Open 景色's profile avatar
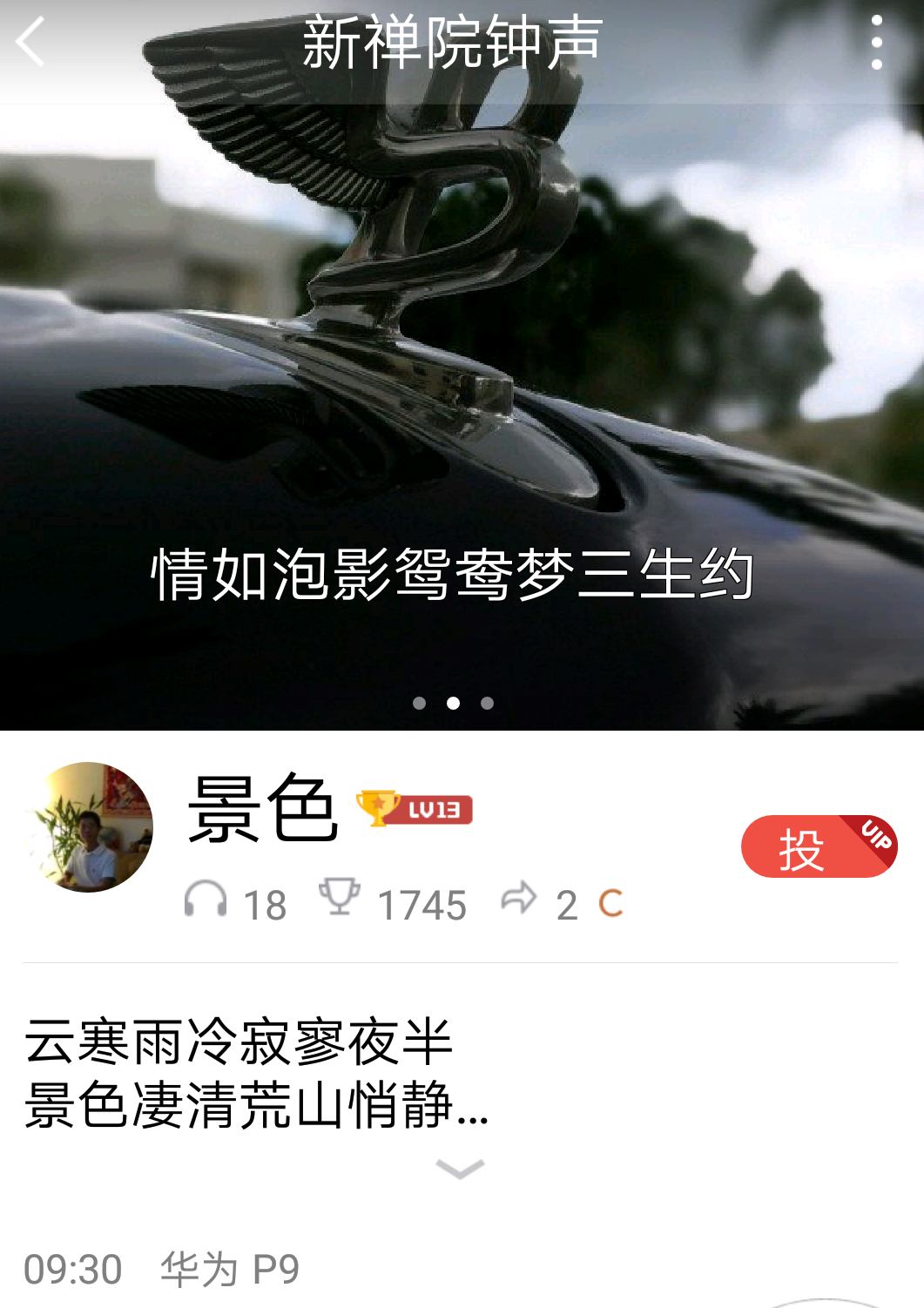Viewport: 924px width, 1308px height. 91,827
